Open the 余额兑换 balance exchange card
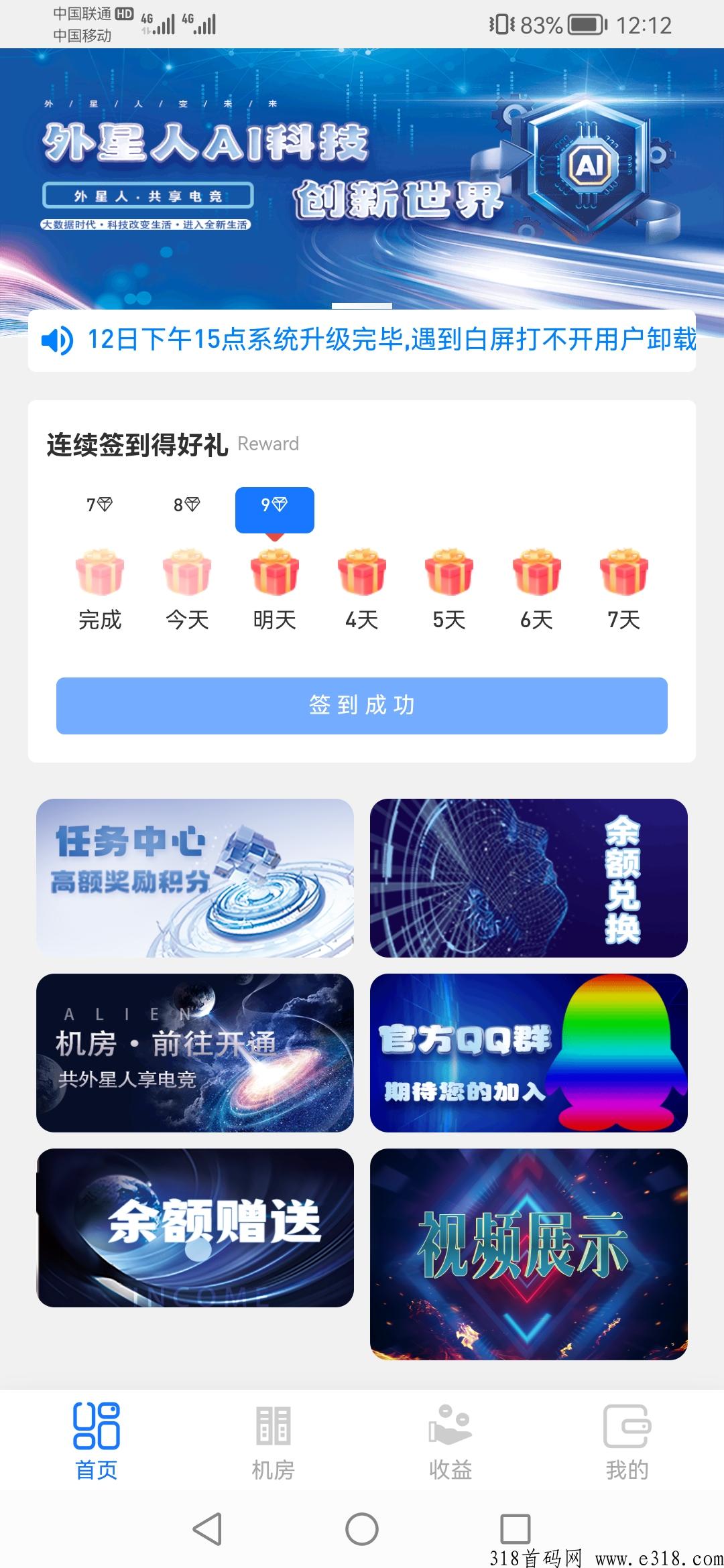 click(528, 878)
